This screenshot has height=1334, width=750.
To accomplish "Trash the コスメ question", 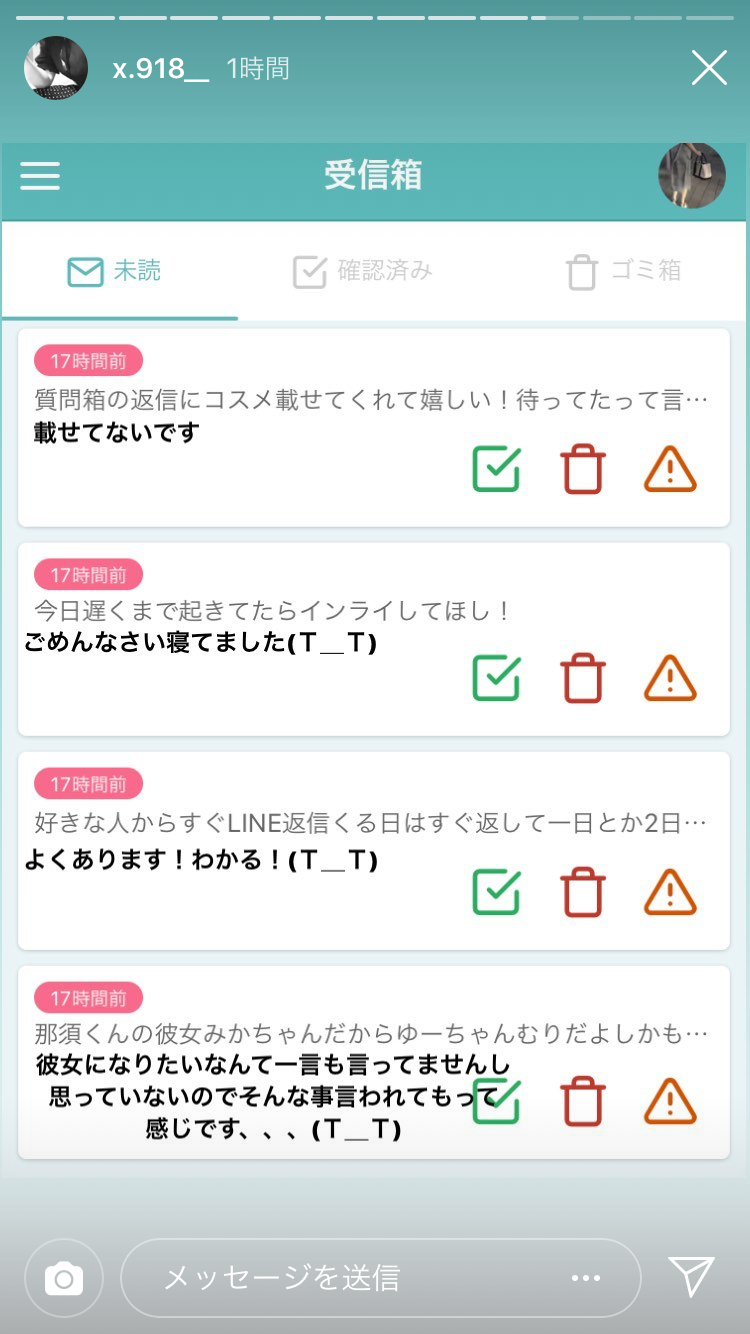I will 584,469.
